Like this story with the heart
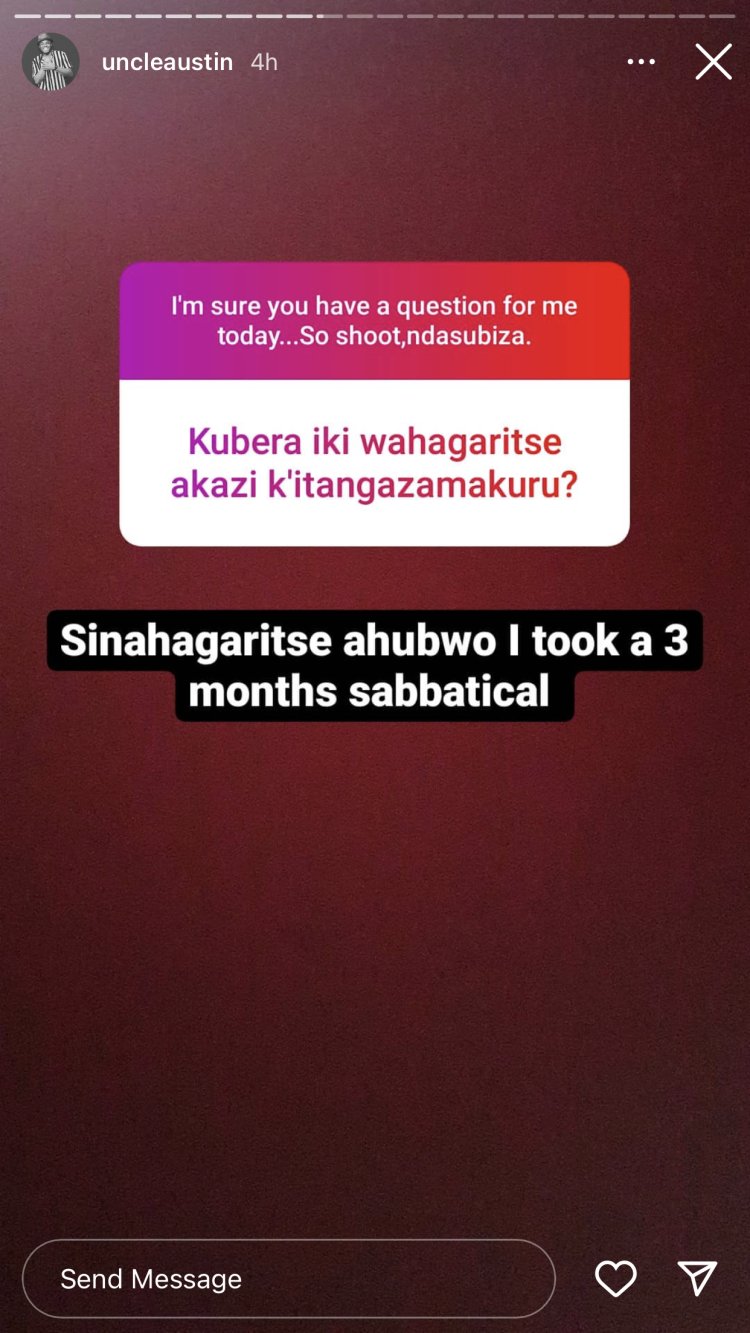Image resolution: width=750 pixels, height=1333 pixels. [x=615, y=1278]
